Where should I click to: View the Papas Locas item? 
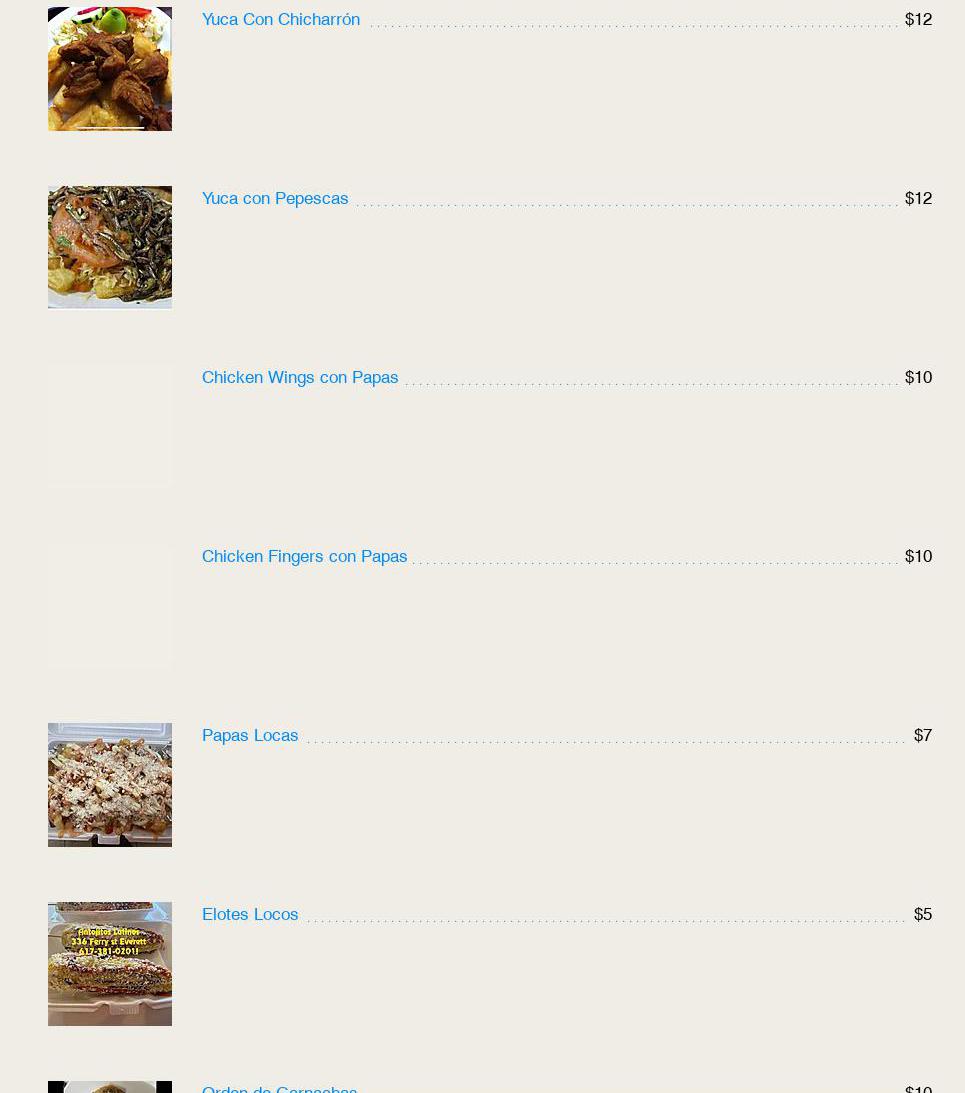pyautogui.click(x=250, y=736)
